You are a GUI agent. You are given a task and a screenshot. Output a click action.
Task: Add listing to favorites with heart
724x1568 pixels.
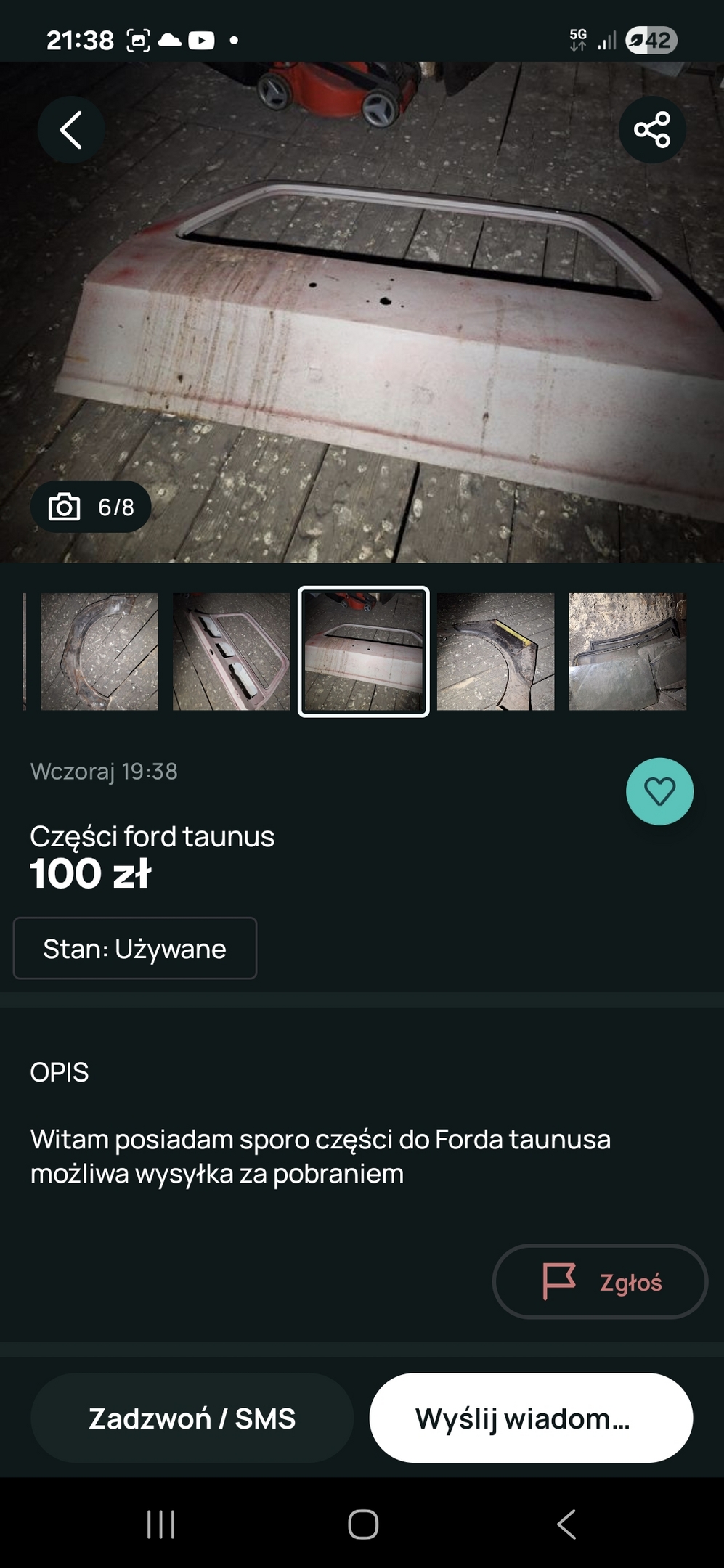click(659, 791)
